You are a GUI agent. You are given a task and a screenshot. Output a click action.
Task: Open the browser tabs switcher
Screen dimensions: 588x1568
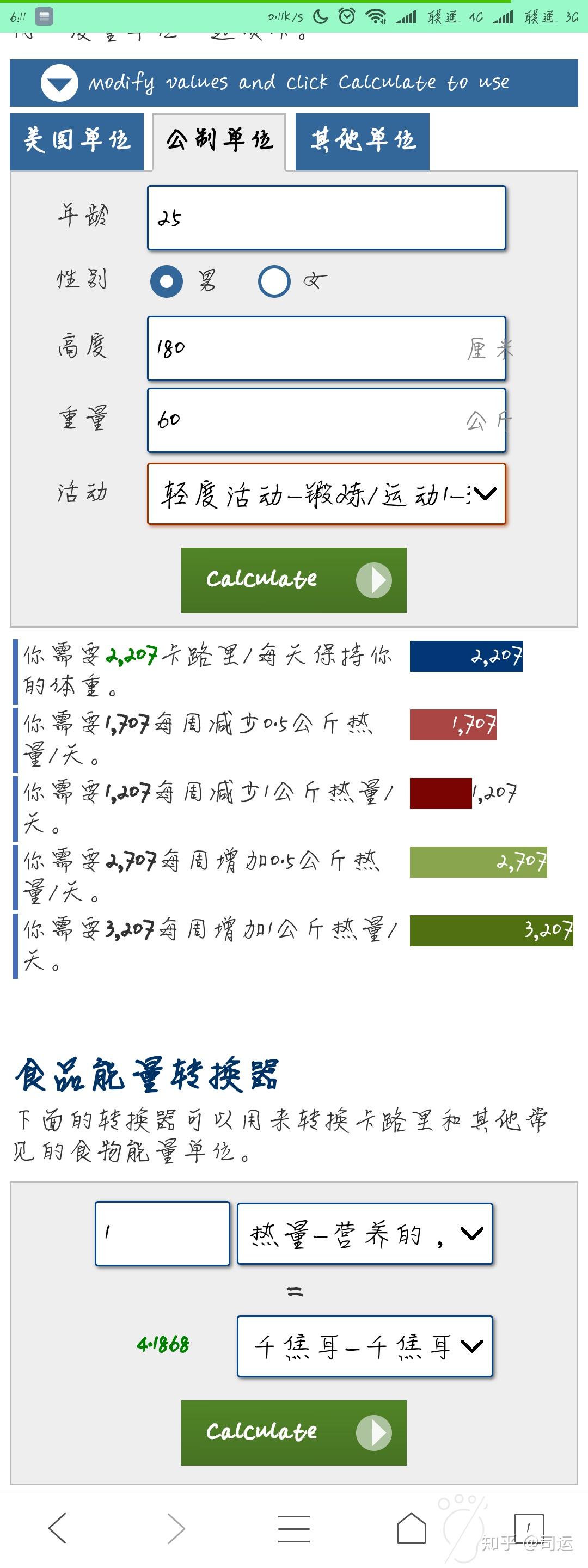(528, 1527)
